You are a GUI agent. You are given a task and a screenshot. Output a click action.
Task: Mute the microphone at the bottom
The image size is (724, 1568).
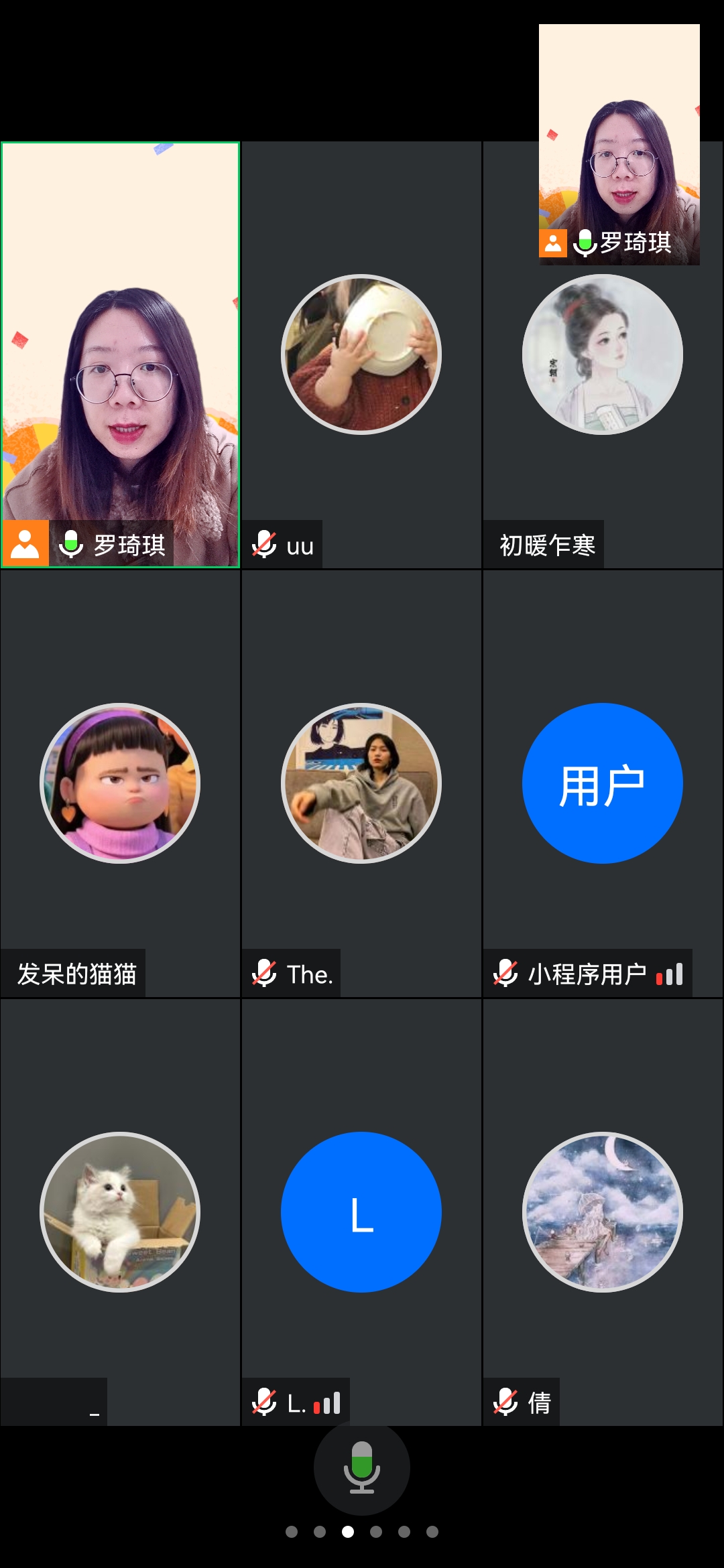[362, 1467]
